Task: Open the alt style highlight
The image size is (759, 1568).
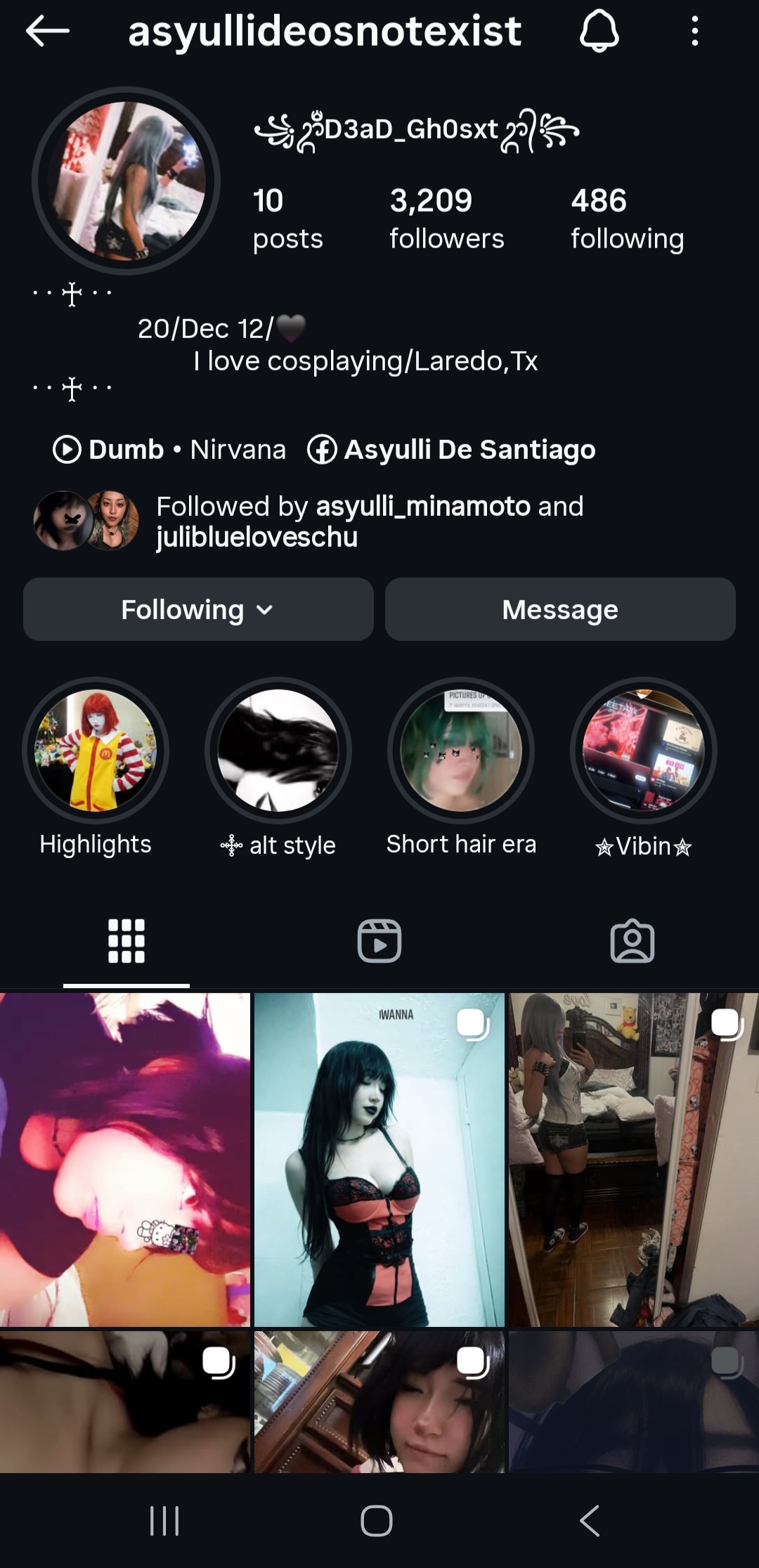Action: [278, 751]
